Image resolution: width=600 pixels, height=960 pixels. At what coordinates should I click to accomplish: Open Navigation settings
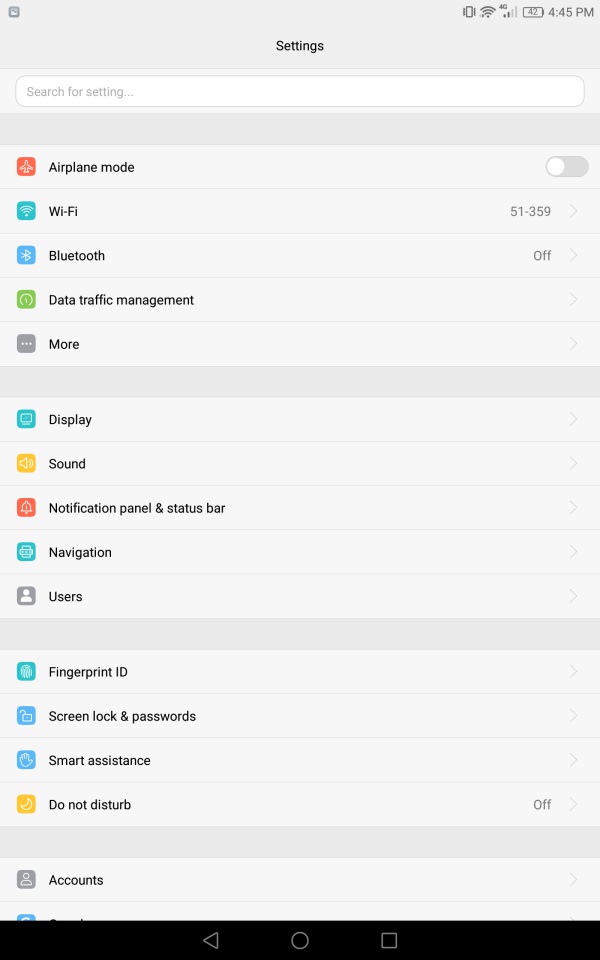[x=300, y=552]
